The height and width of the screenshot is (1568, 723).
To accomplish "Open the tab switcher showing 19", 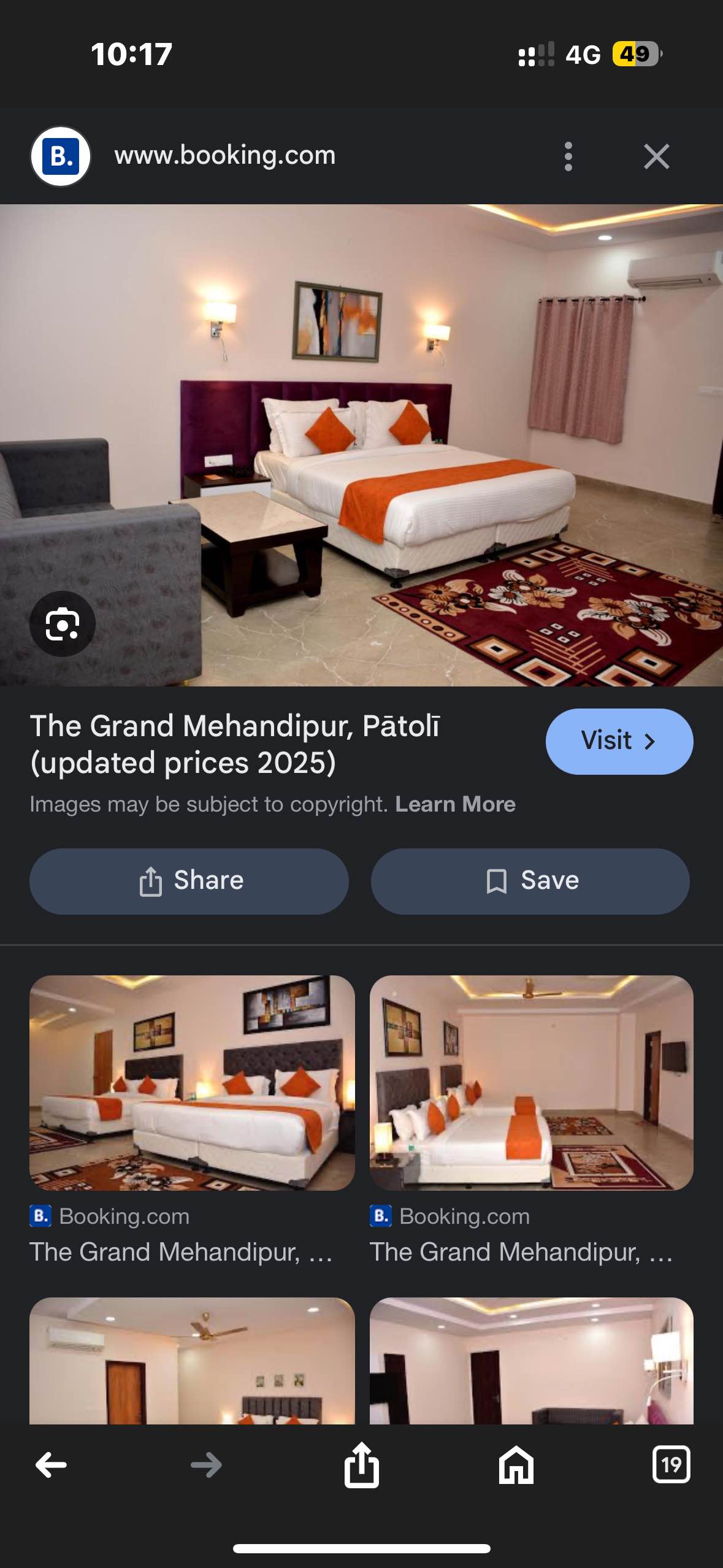I will click(x=671, y=1465).
